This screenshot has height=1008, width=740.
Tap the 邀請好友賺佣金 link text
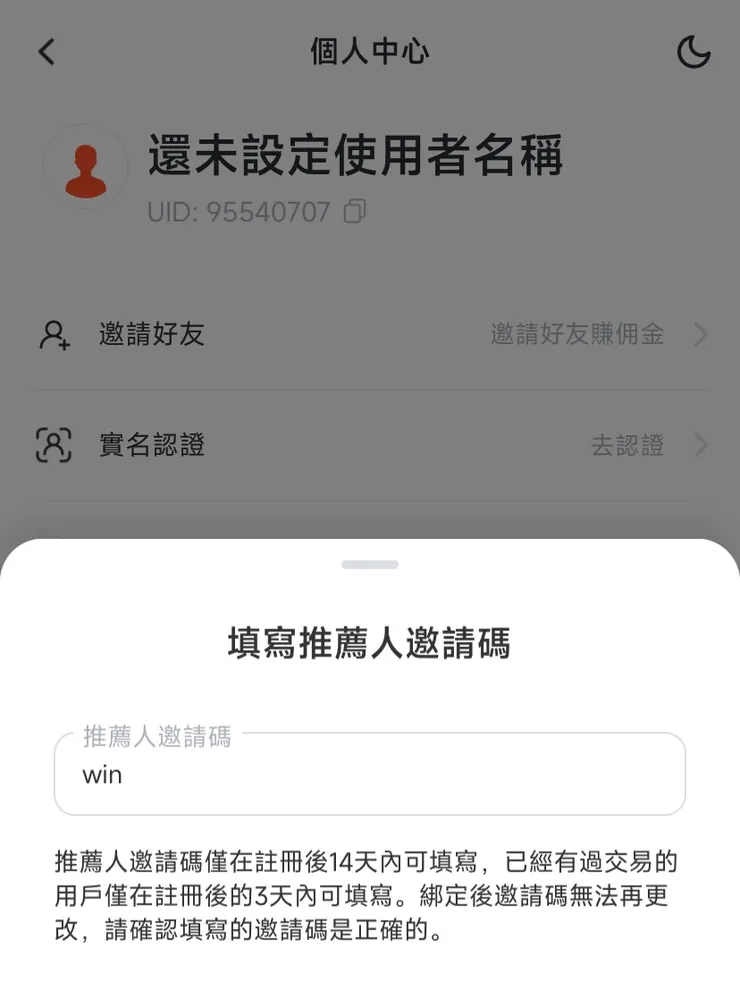pyautogui.click(x=578, y=335)
